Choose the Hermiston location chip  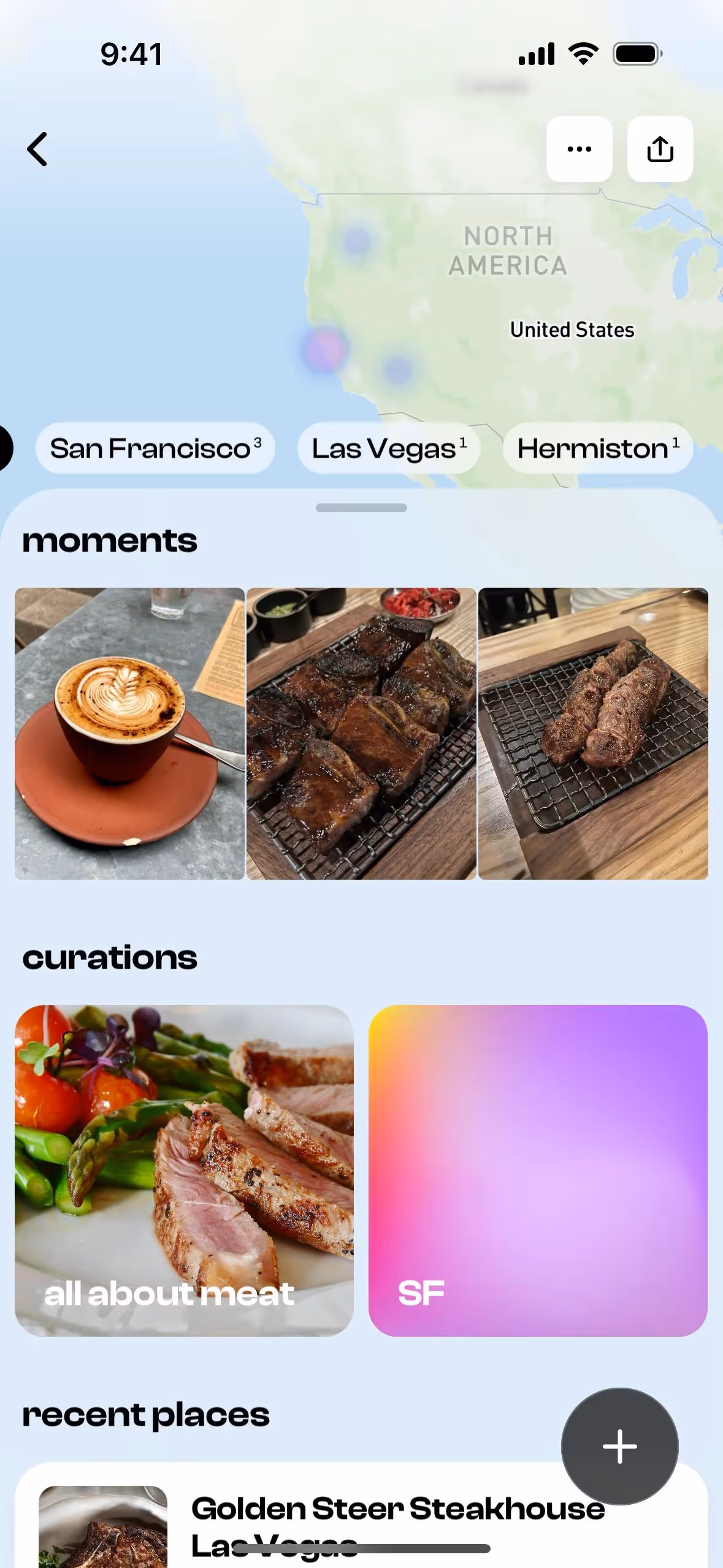598,448
